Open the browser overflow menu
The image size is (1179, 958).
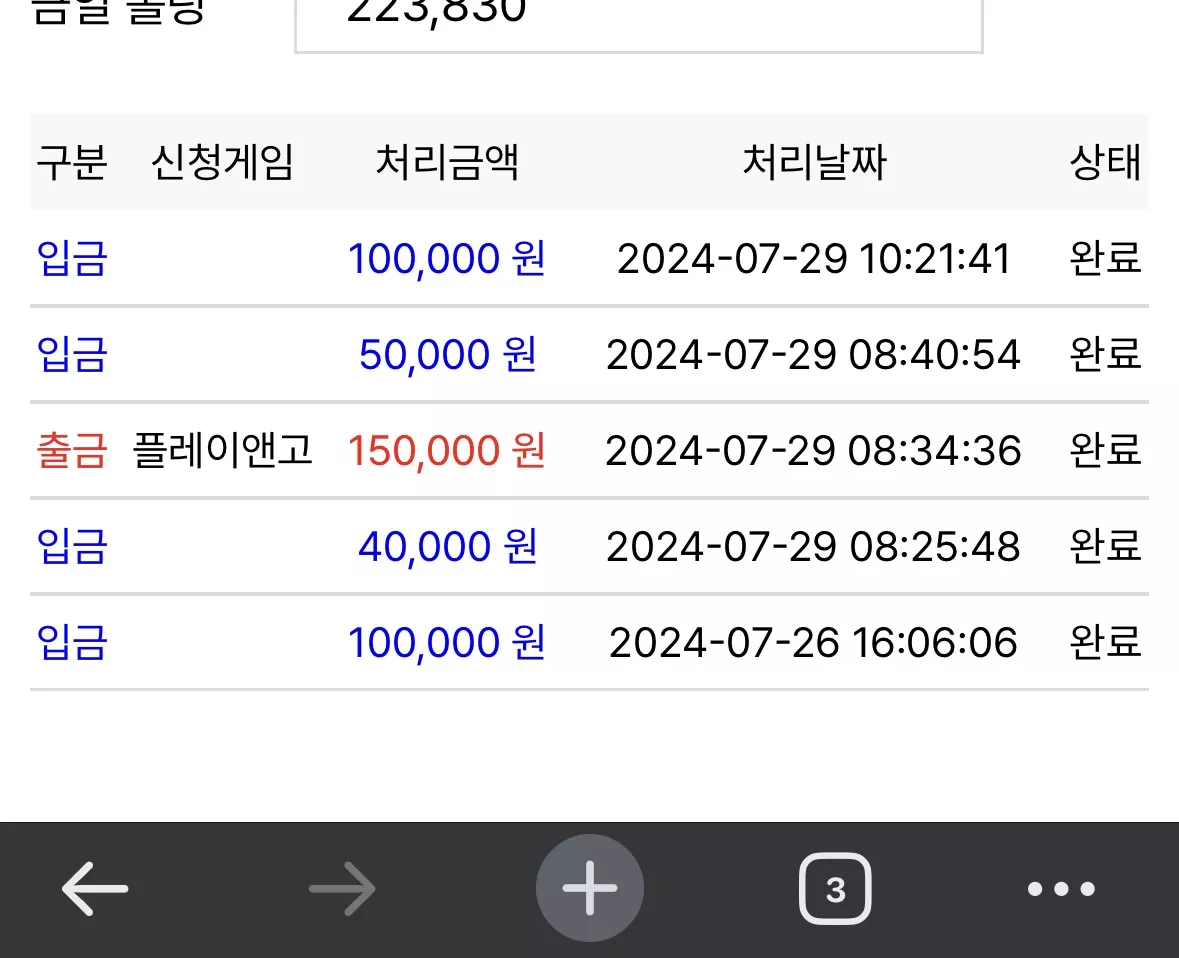(1061, 890)
